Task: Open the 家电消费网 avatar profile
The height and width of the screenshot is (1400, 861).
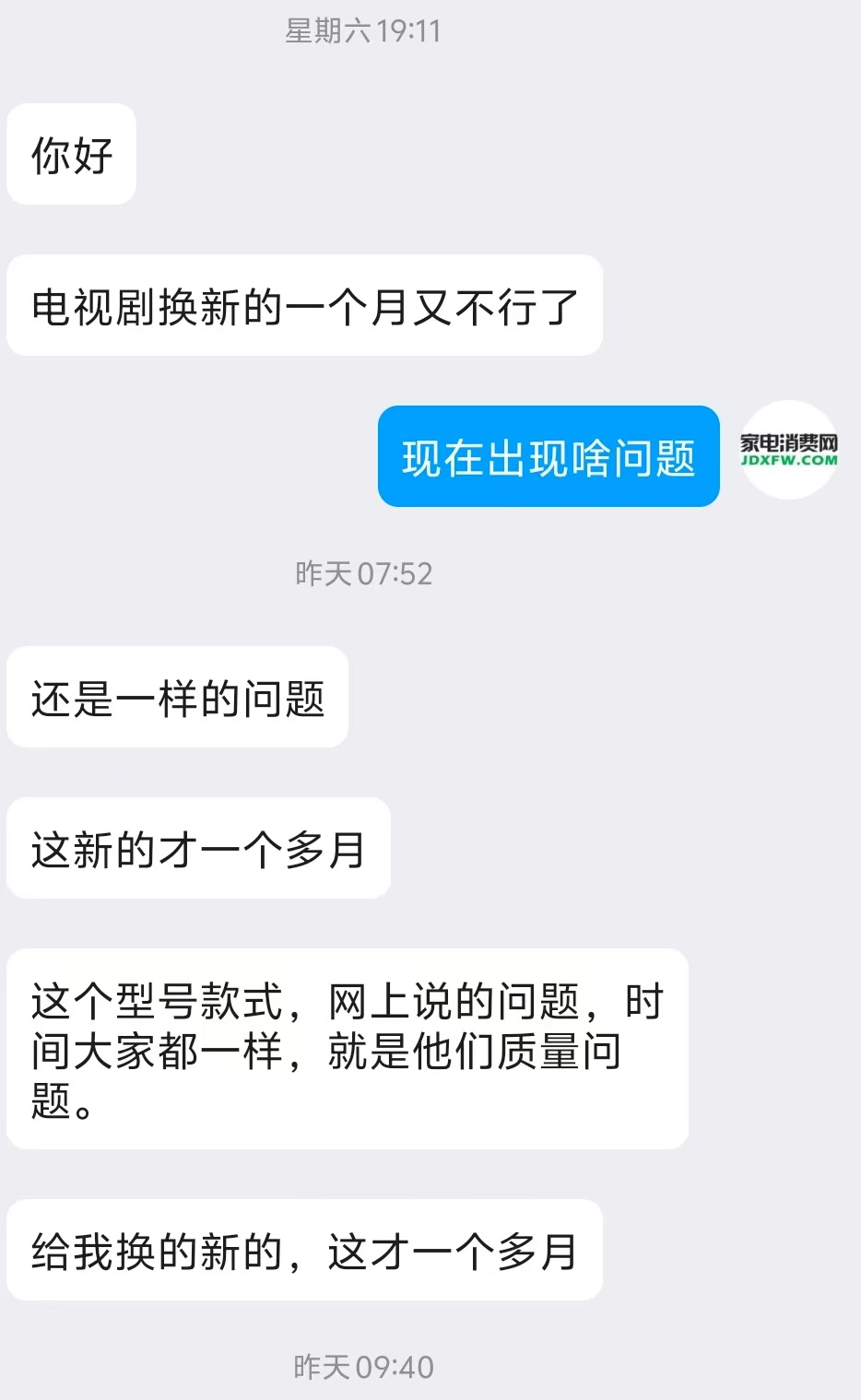Action: click(788, 451)
